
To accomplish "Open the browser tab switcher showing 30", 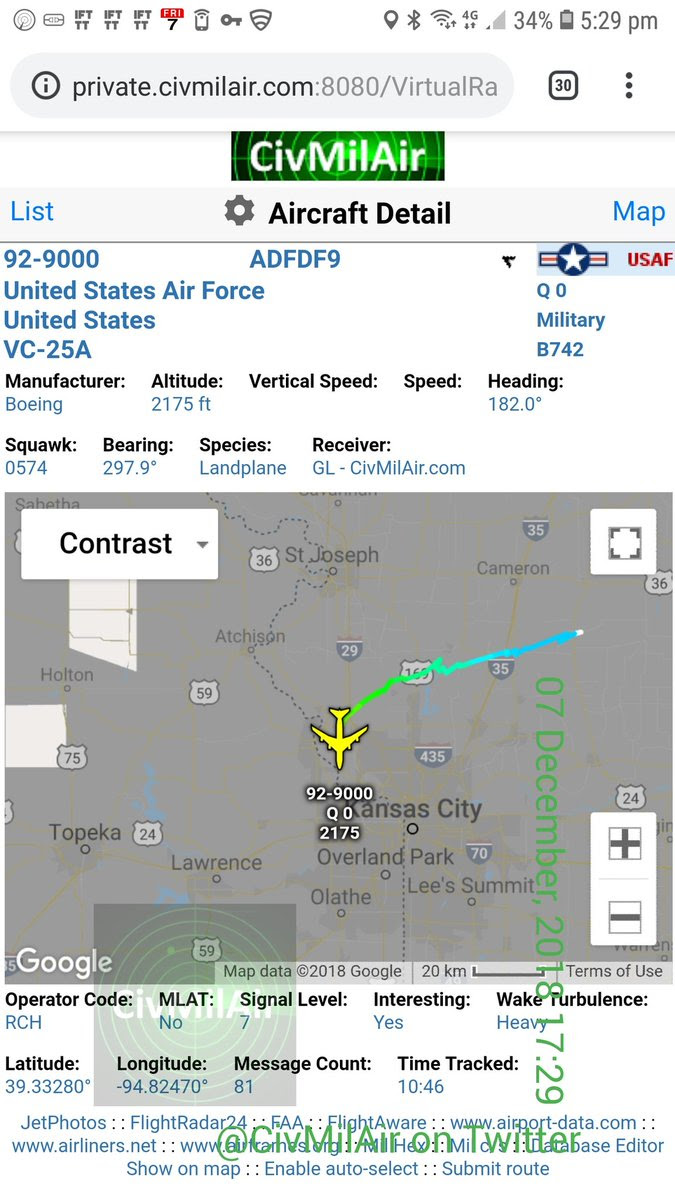I will pos(563,86).
